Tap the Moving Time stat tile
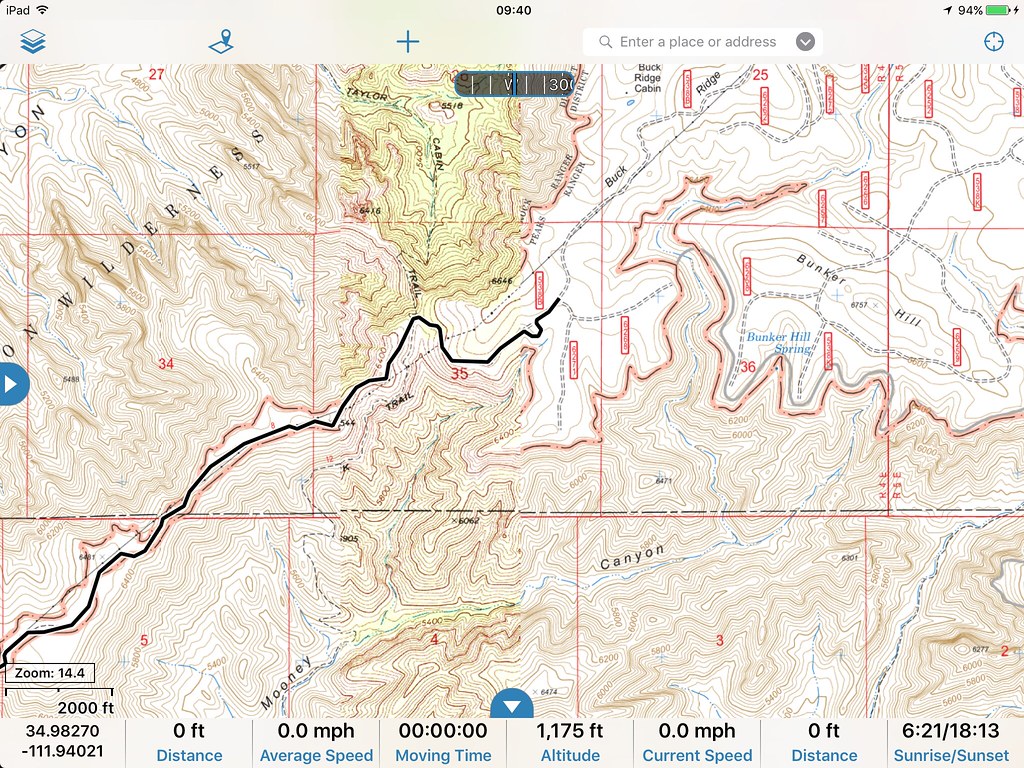The width and height of the screenshot is (1024, 768). (442, 743)
